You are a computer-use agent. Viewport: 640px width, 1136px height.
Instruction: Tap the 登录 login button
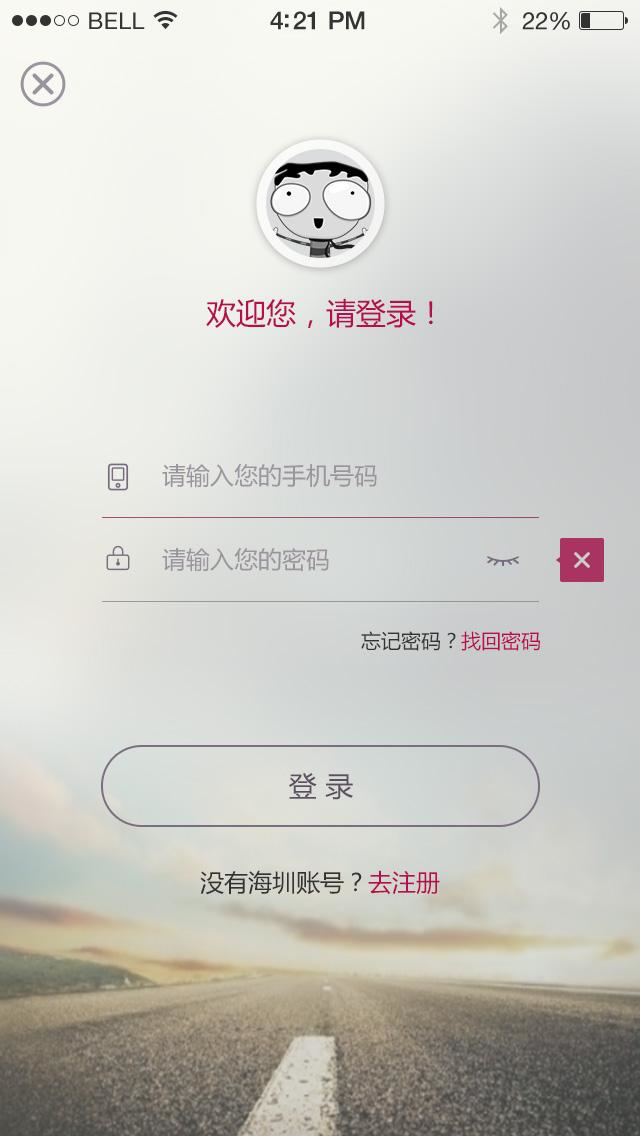point(320,786)
